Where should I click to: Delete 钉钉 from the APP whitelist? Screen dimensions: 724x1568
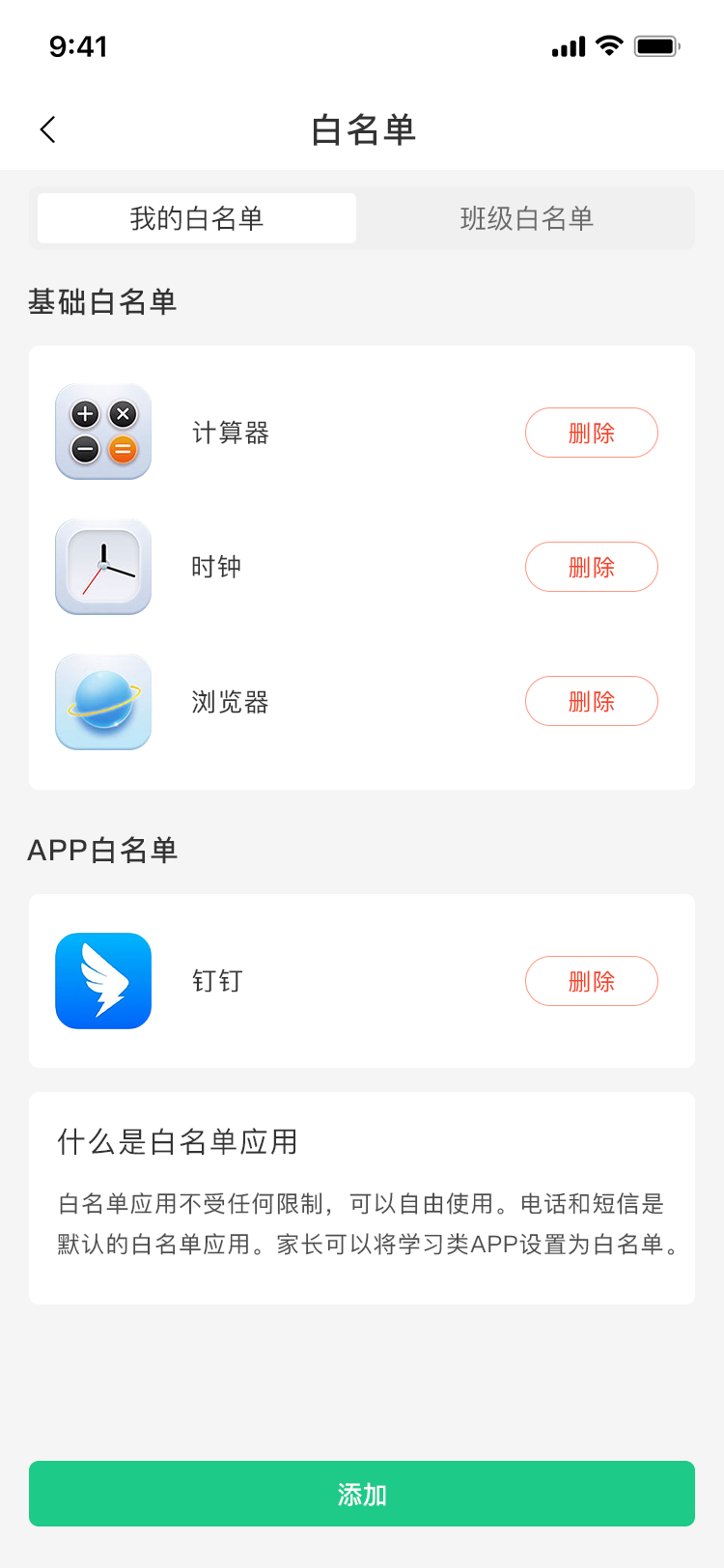click(x=591, y=981)
